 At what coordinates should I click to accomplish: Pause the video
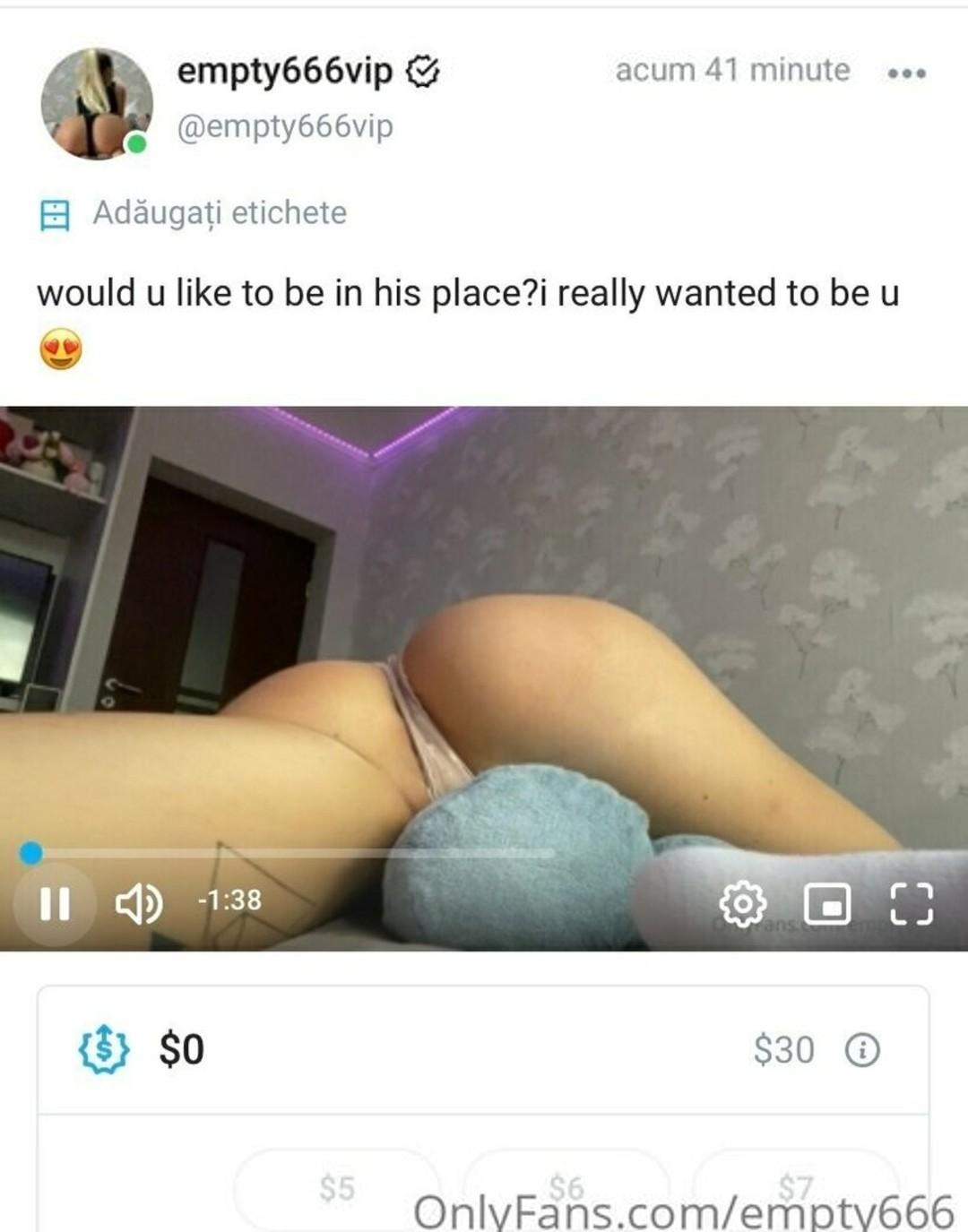pos(55,903)
